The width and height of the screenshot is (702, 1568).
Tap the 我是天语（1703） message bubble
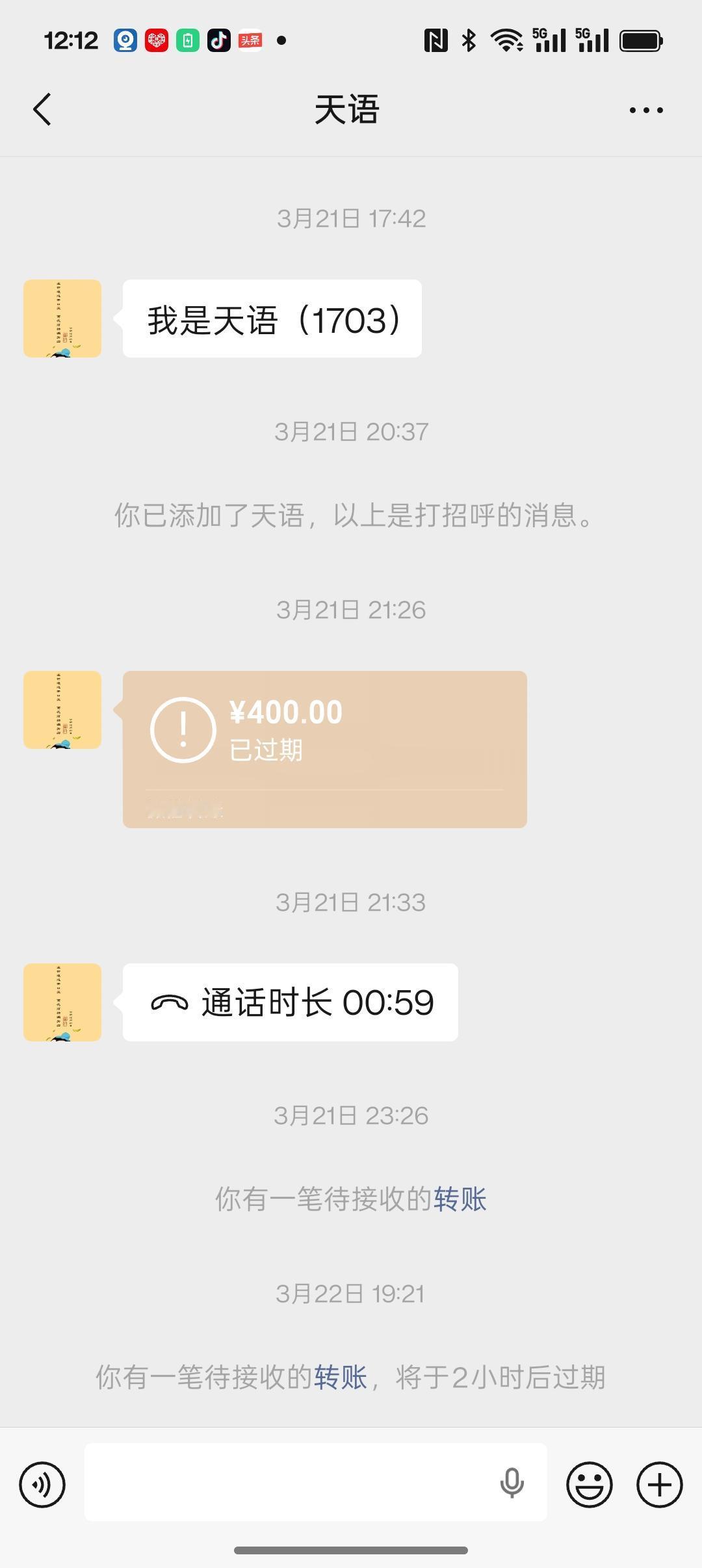(273, 318)
